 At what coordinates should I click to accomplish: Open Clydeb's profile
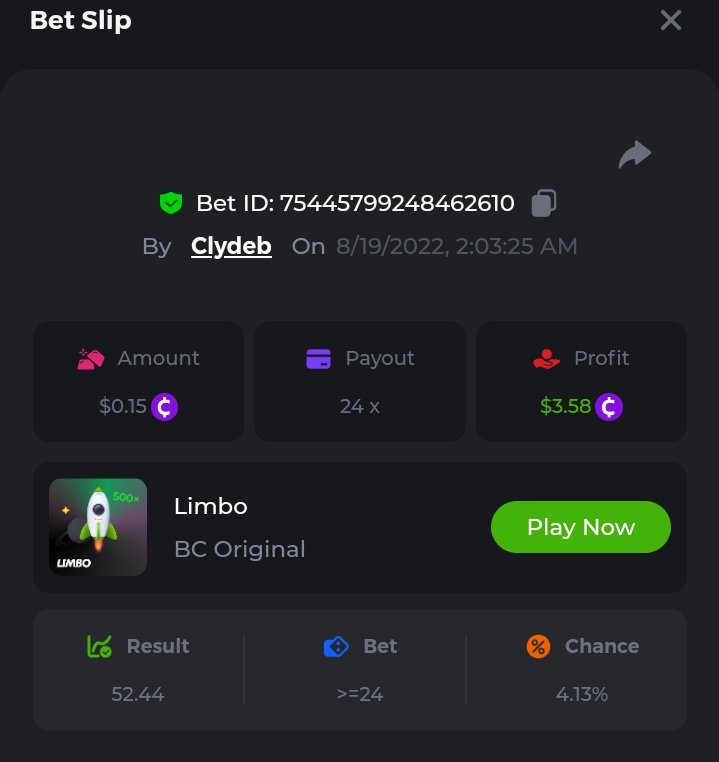[231, 246]
